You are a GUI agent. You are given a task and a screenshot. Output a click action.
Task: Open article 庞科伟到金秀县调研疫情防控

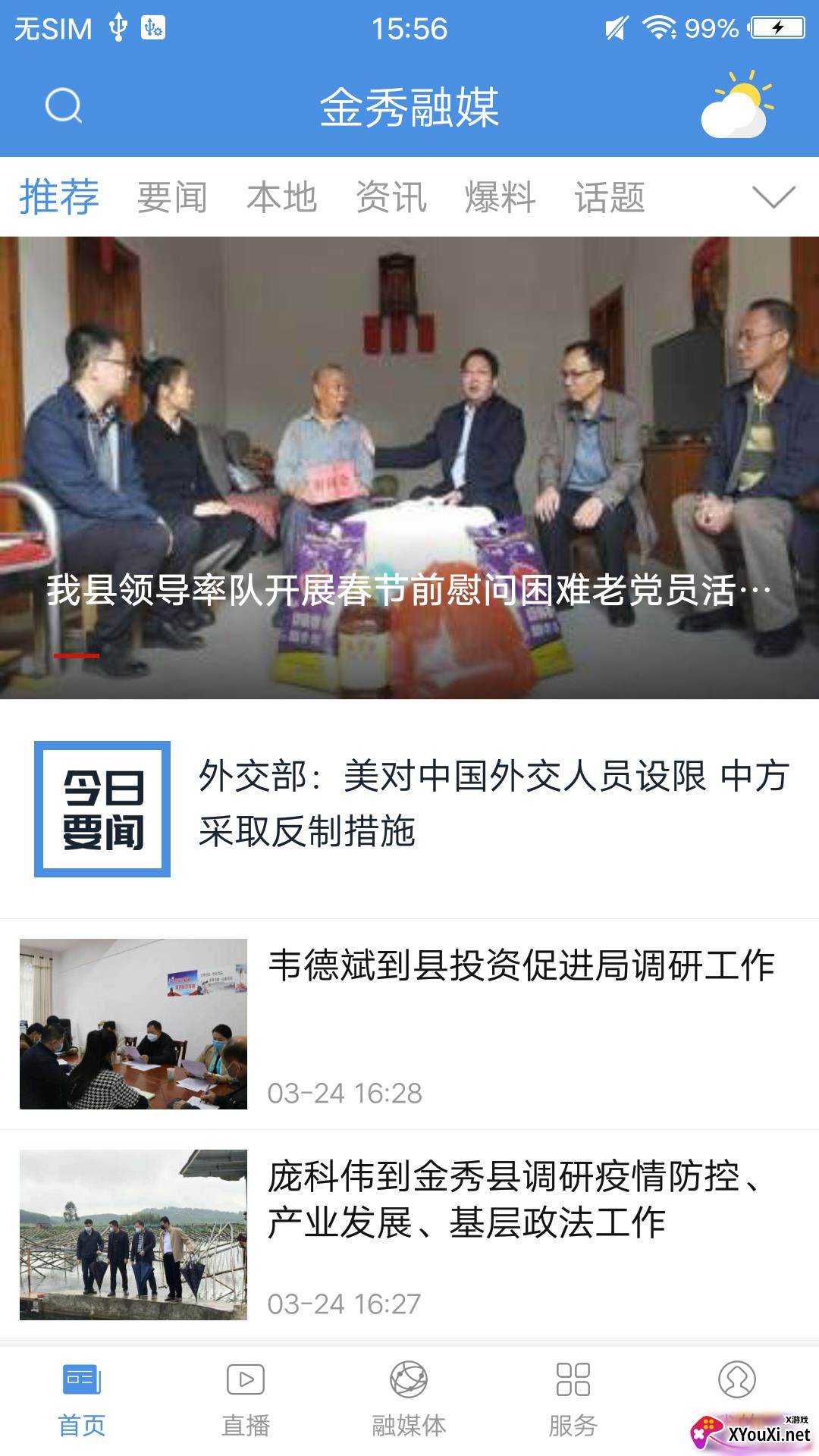[516, 1198]
